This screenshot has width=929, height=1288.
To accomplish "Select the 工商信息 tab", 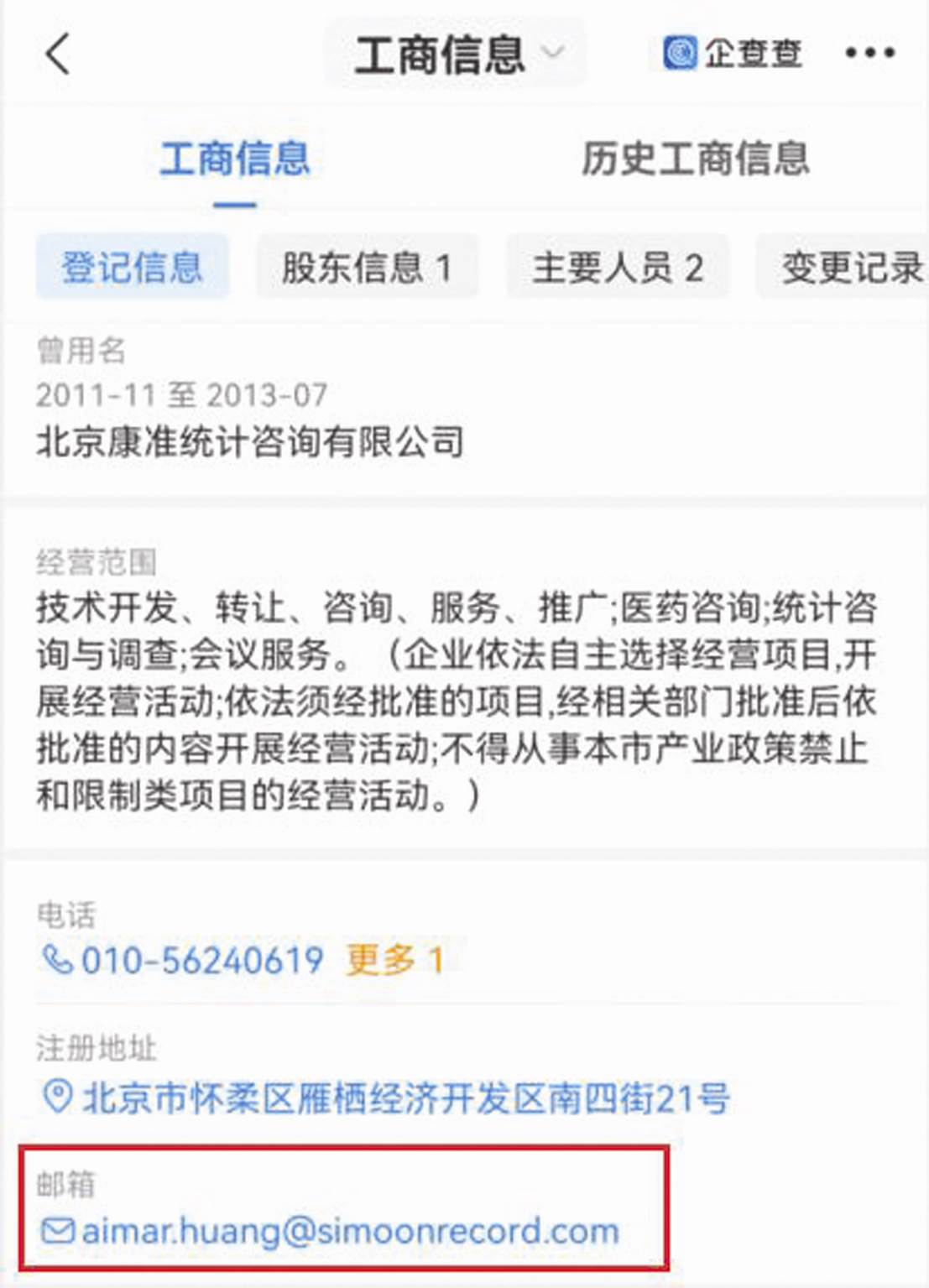I will click(235, 159).
